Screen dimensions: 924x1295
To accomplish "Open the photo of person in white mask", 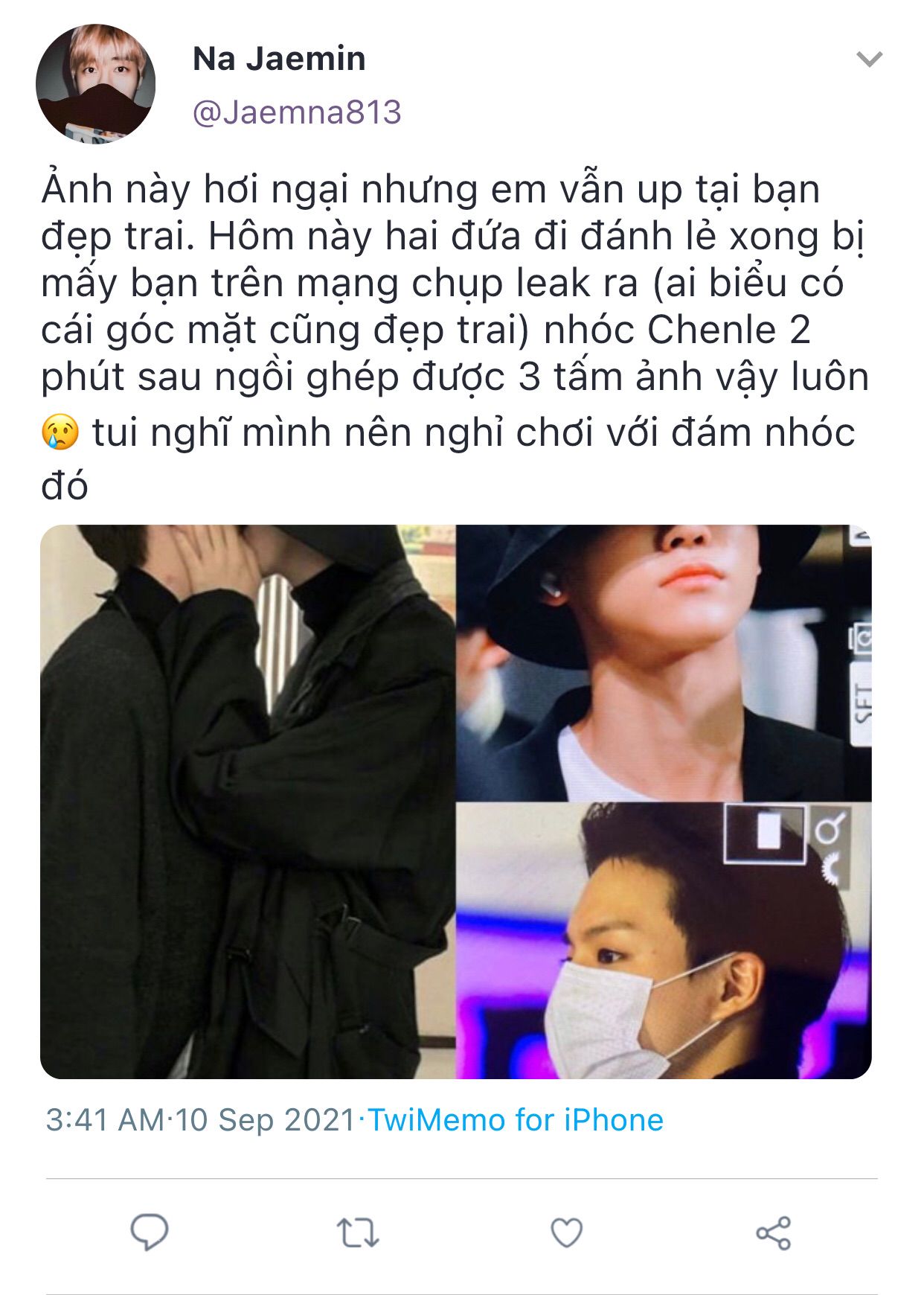I will point(662,941).
